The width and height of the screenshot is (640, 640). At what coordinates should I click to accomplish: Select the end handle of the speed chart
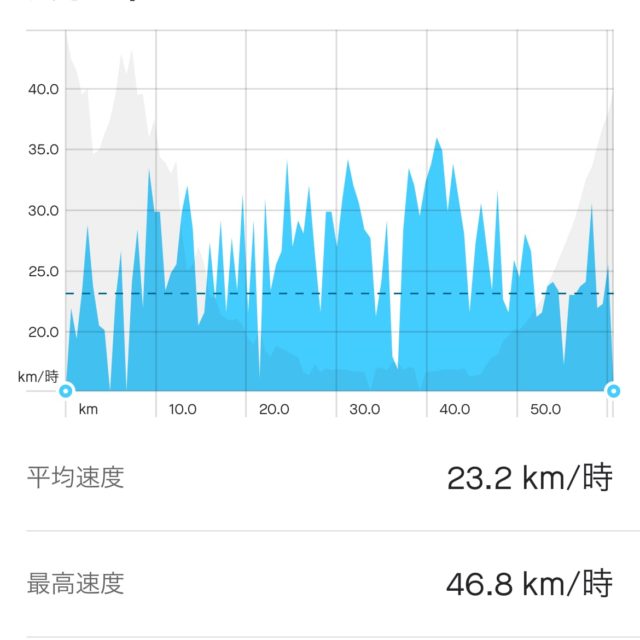[613, 391]
